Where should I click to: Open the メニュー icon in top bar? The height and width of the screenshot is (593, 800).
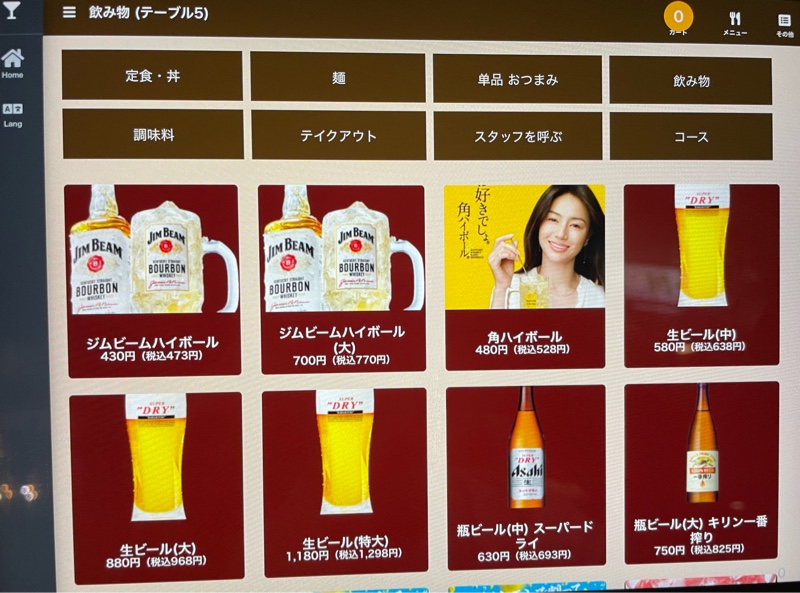point(735,23)
